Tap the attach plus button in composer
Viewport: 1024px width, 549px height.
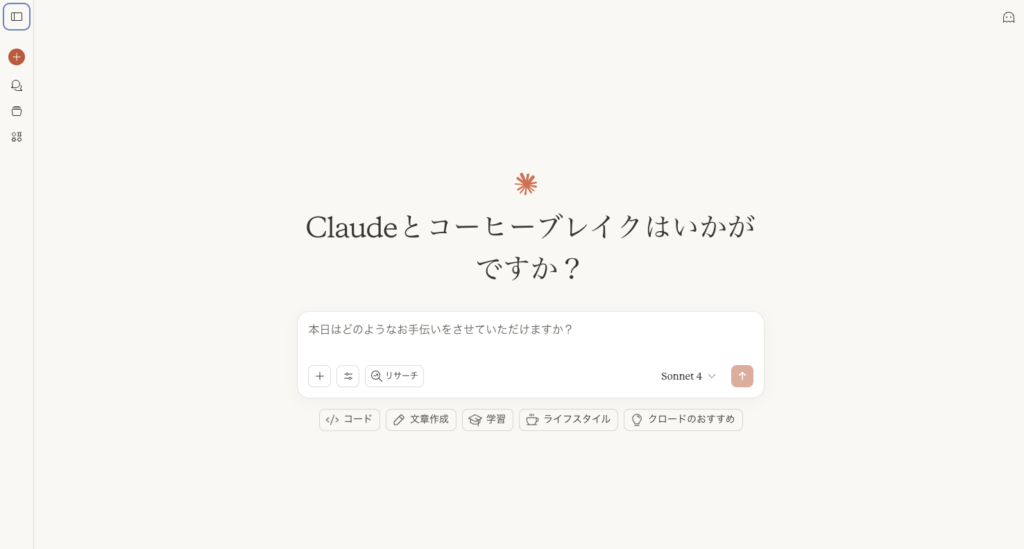(x=319, y=376)
